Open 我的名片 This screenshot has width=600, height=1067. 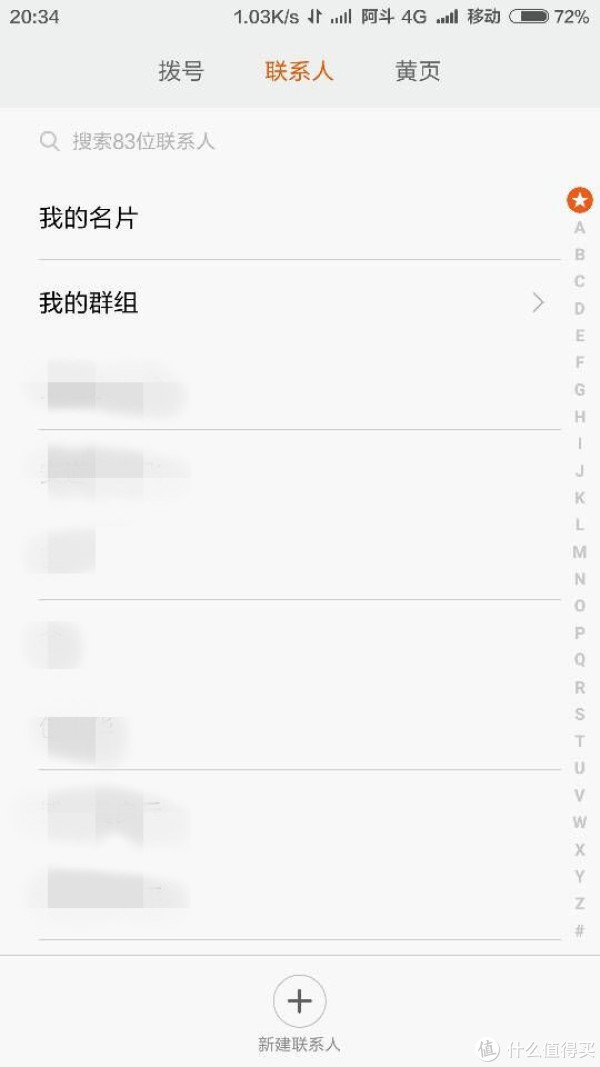coord(299,218)
